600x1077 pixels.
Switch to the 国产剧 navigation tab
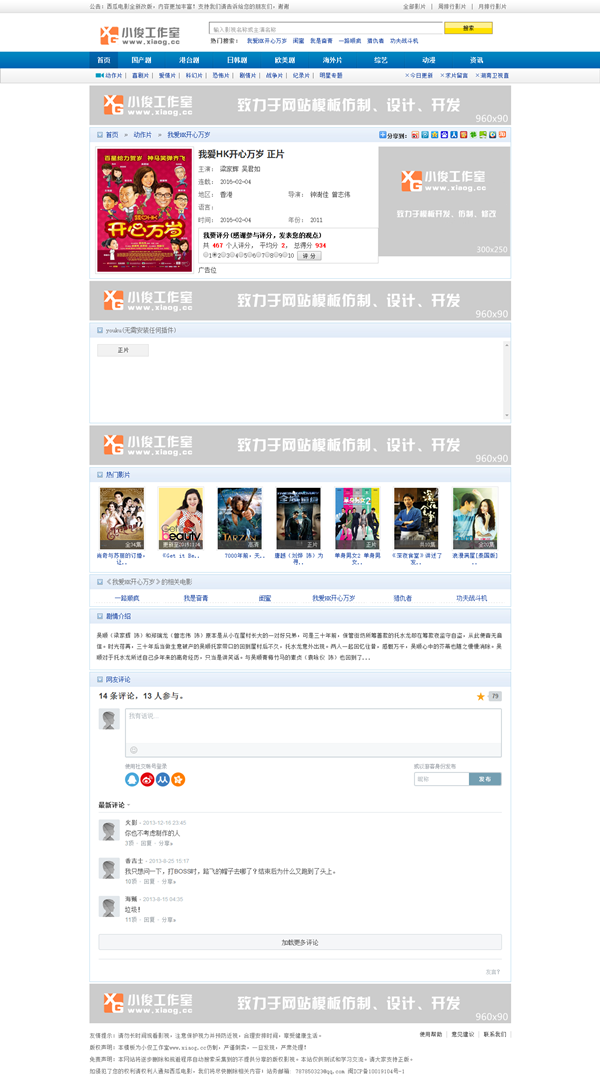pos(142,60)
